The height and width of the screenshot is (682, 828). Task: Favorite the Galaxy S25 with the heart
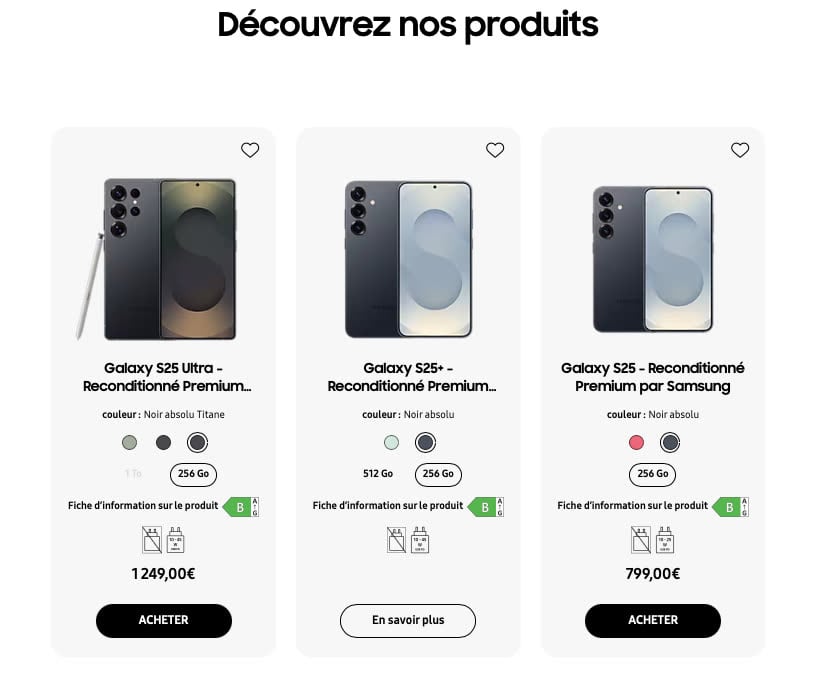tap(740, 150)
